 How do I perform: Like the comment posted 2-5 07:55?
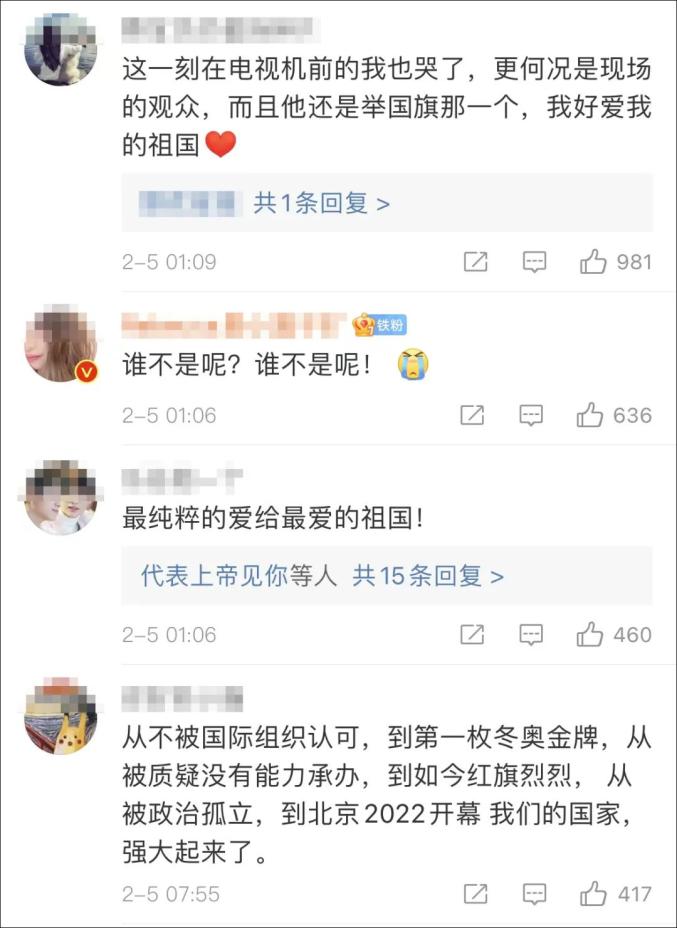(x=593, y=894)
